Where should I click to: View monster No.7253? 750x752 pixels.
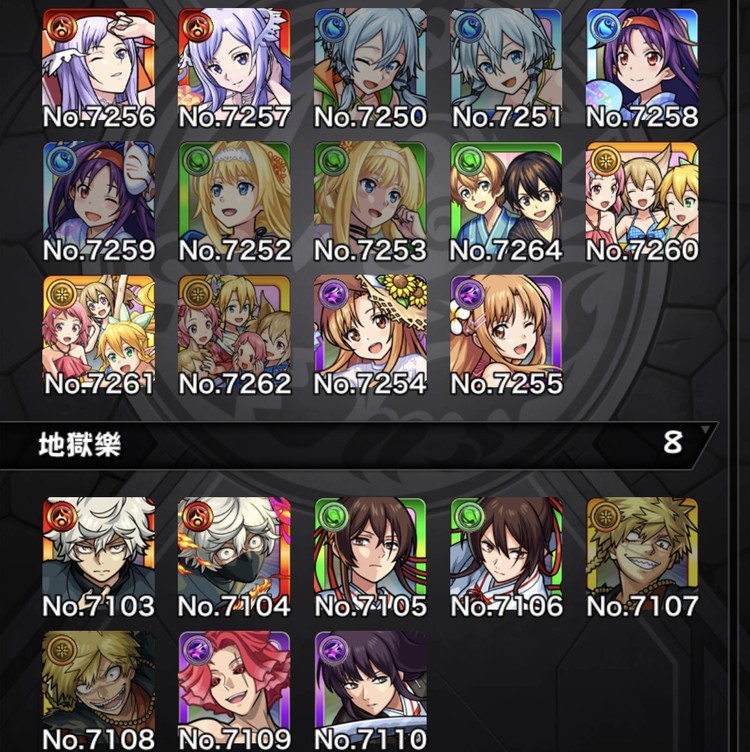tap(370, 198)
